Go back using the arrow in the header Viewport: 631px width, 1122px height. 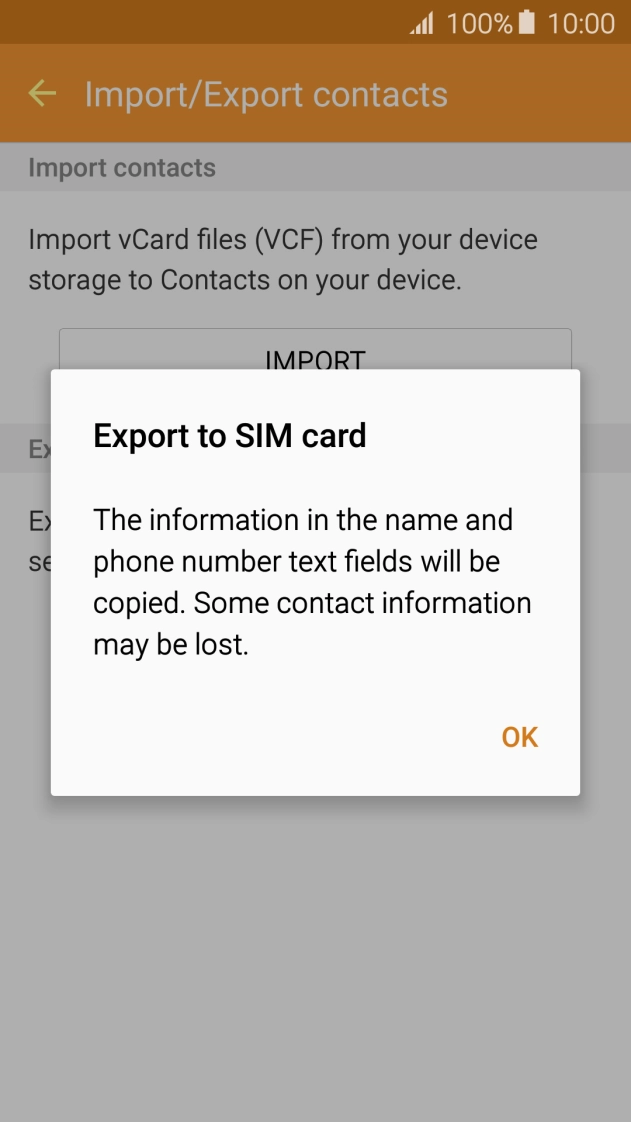coord(42,94)
